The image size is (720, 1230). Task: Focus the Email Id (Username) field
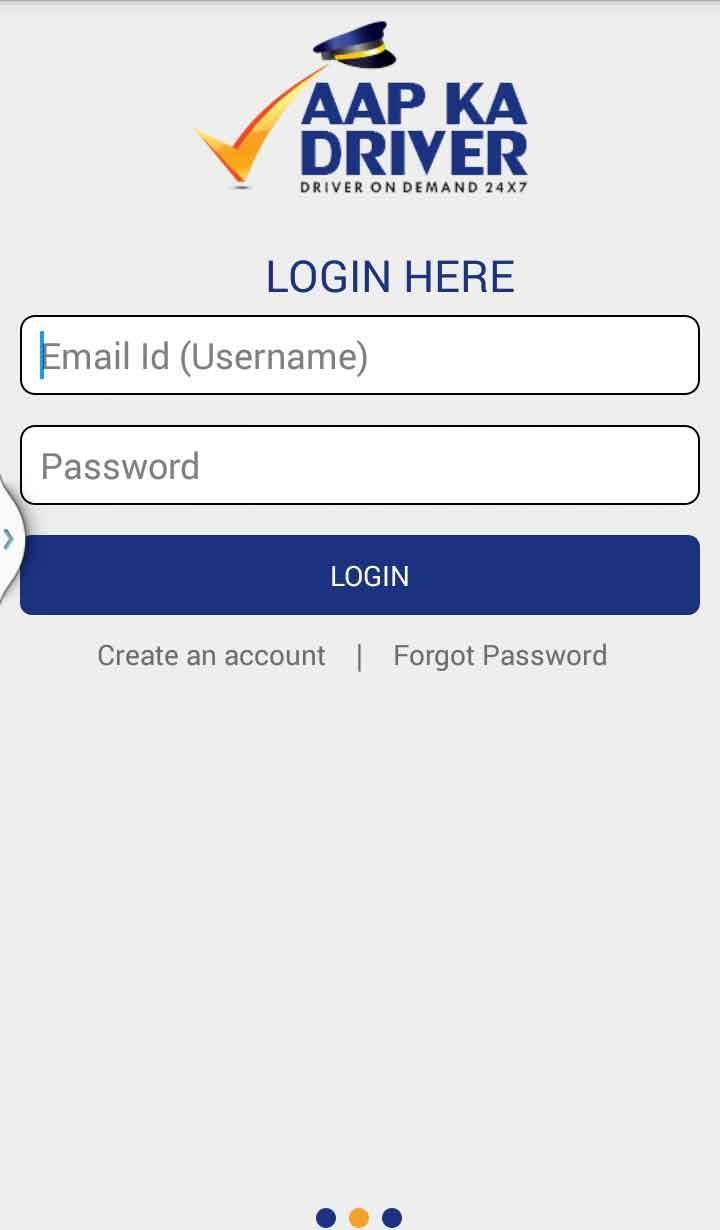[360, 356]
